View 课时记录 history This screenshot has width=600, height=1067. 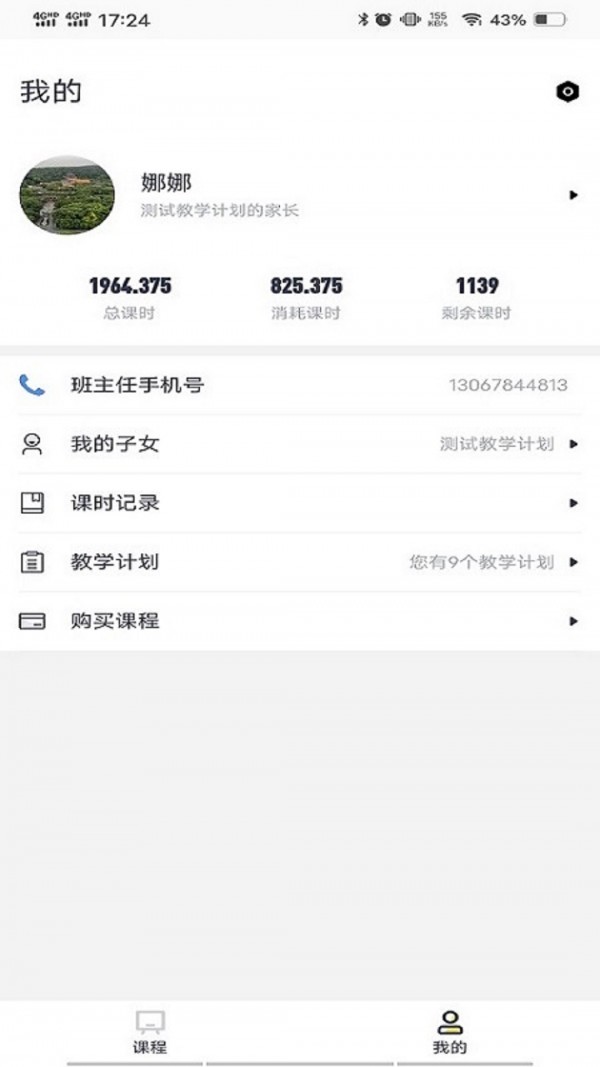[x=300, y=503]
